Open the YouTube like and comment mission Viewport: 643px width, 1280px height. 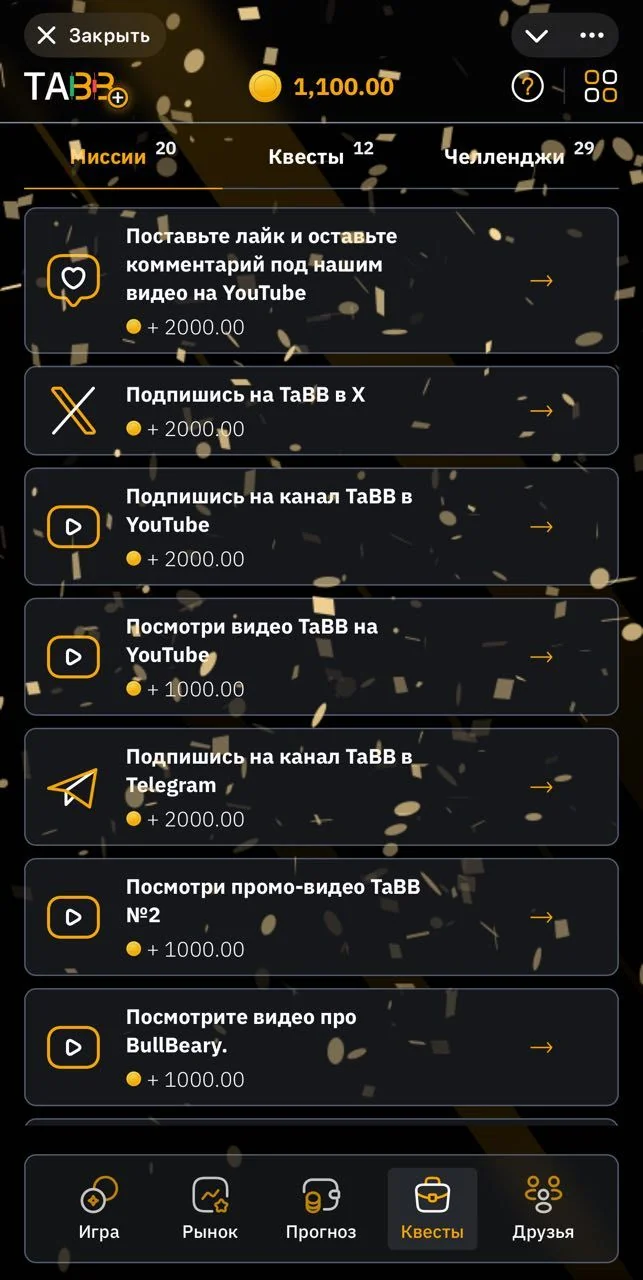pos(321,281)
